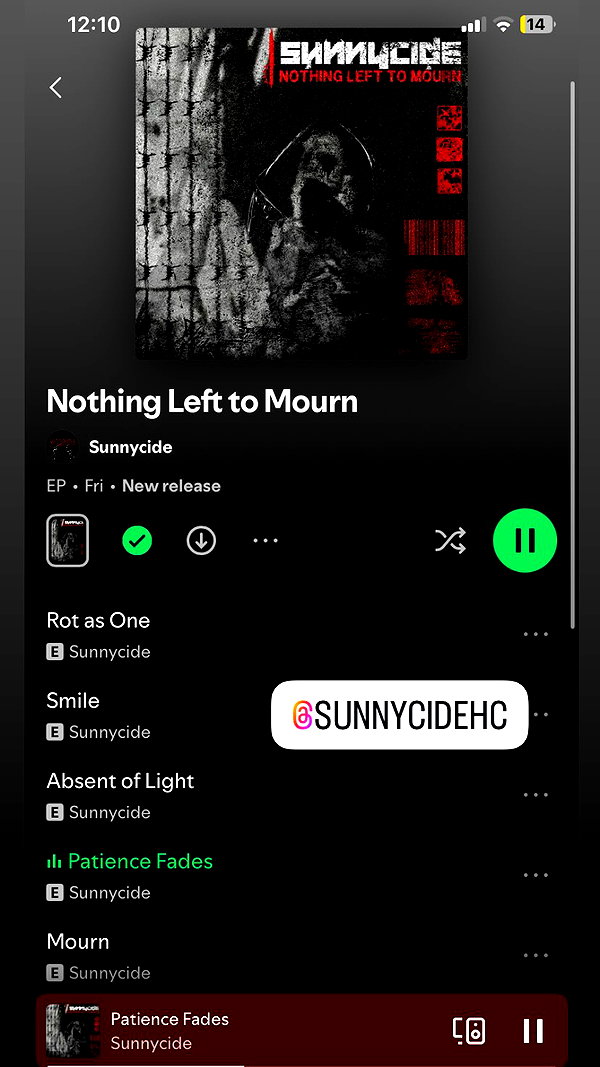This screenshot has width=600, height=1067.
Task: Open more options for Rot as One
Action: pos(536,634)
